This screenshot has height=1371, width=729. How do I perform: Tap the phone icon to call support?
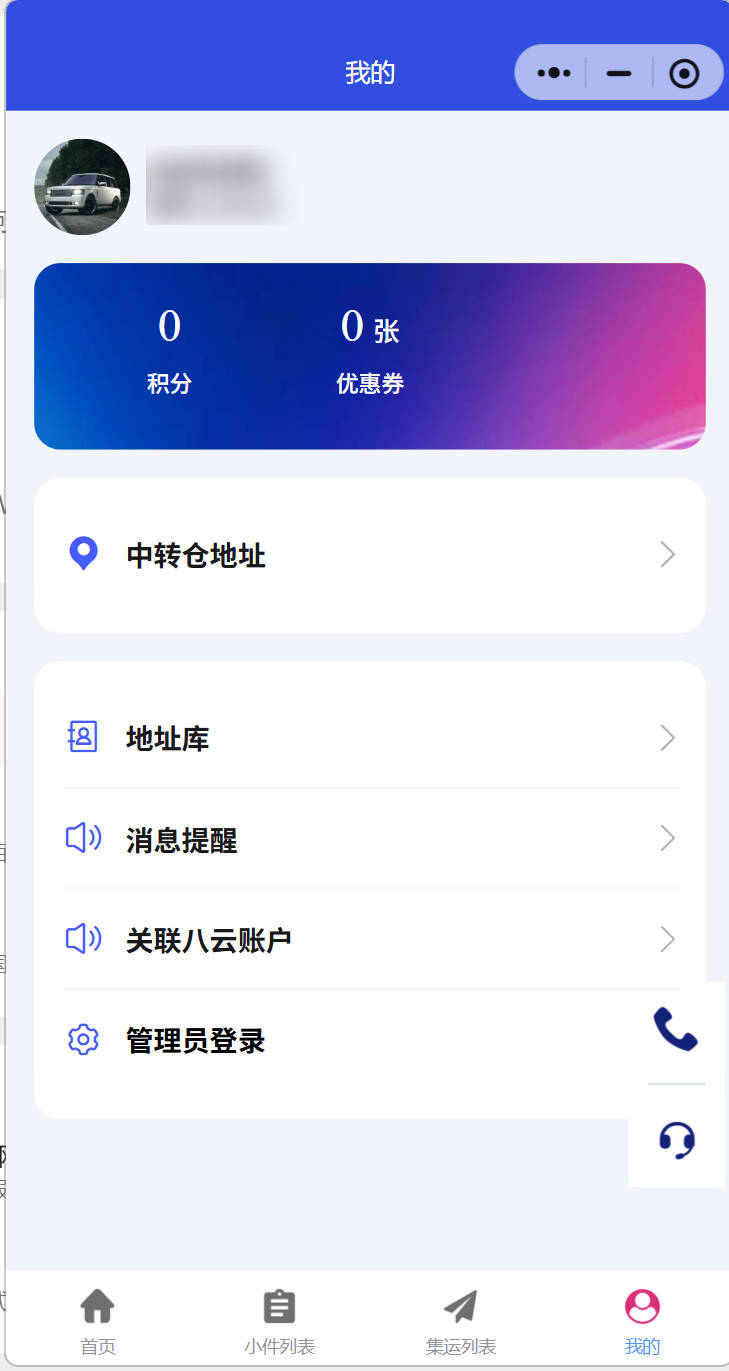pyautogui.click(x=676, y=1030)
